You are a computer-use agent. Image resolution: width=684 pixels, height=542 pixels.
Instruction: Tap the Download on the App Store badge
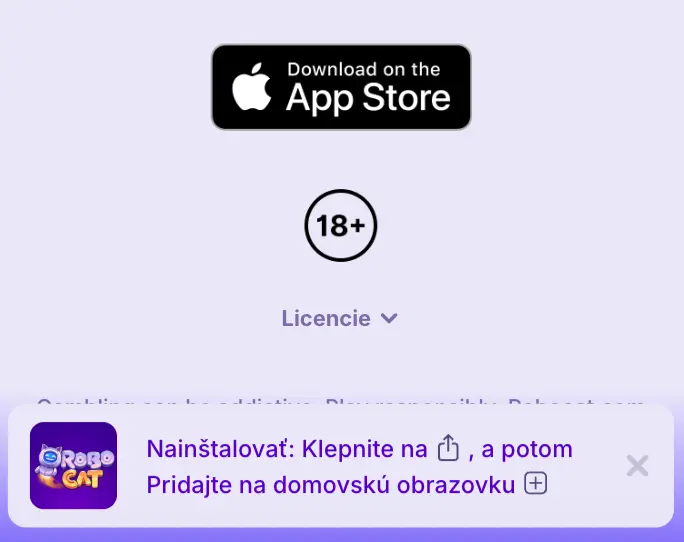(x=341, y=87)
